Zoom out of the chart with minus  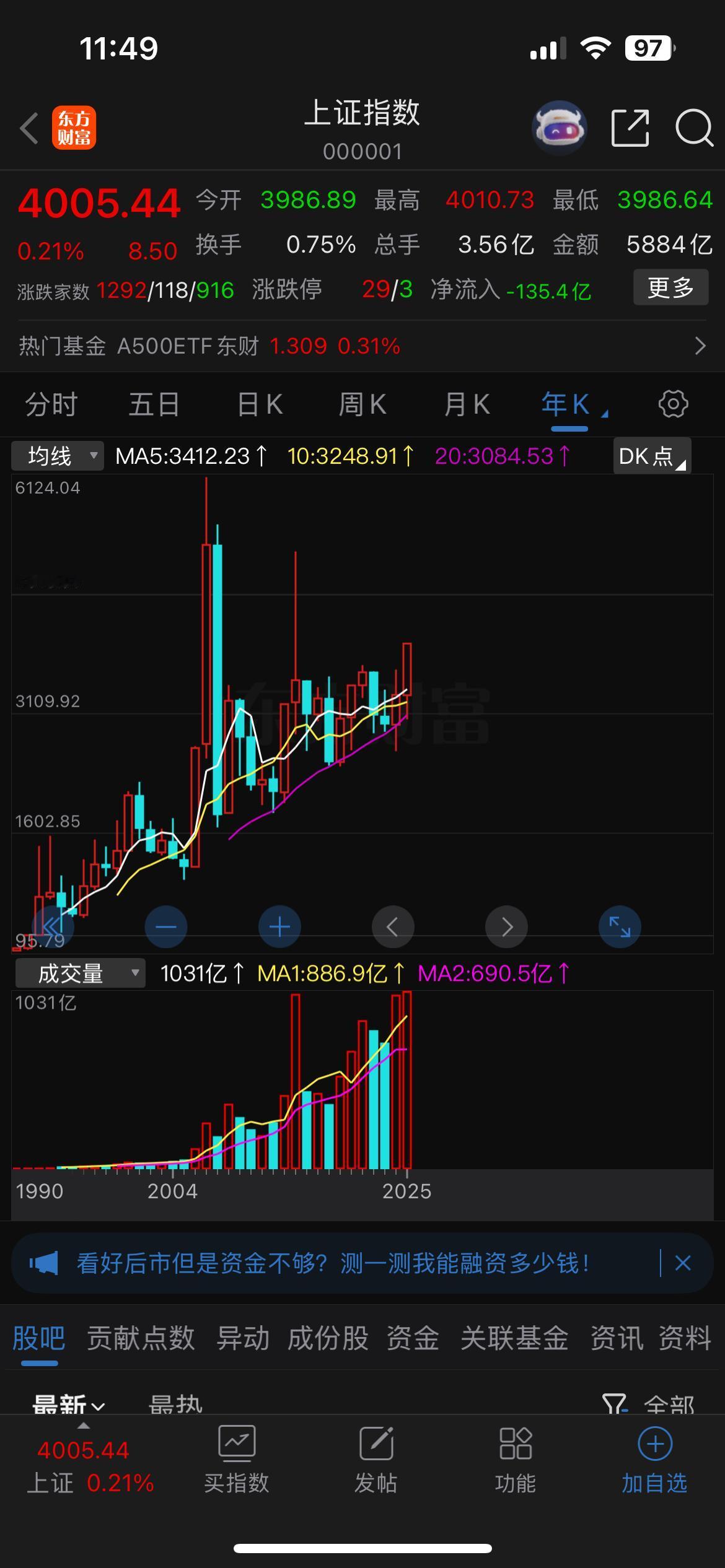165,926
